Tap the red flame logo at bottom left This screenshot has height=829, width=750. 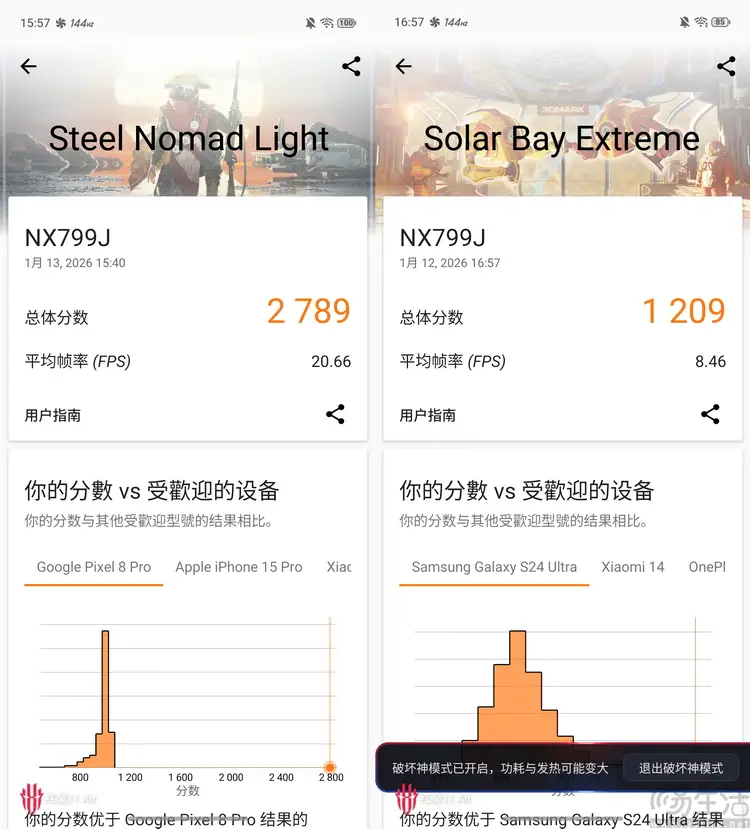pyautogui.click(x=31, y=795)
